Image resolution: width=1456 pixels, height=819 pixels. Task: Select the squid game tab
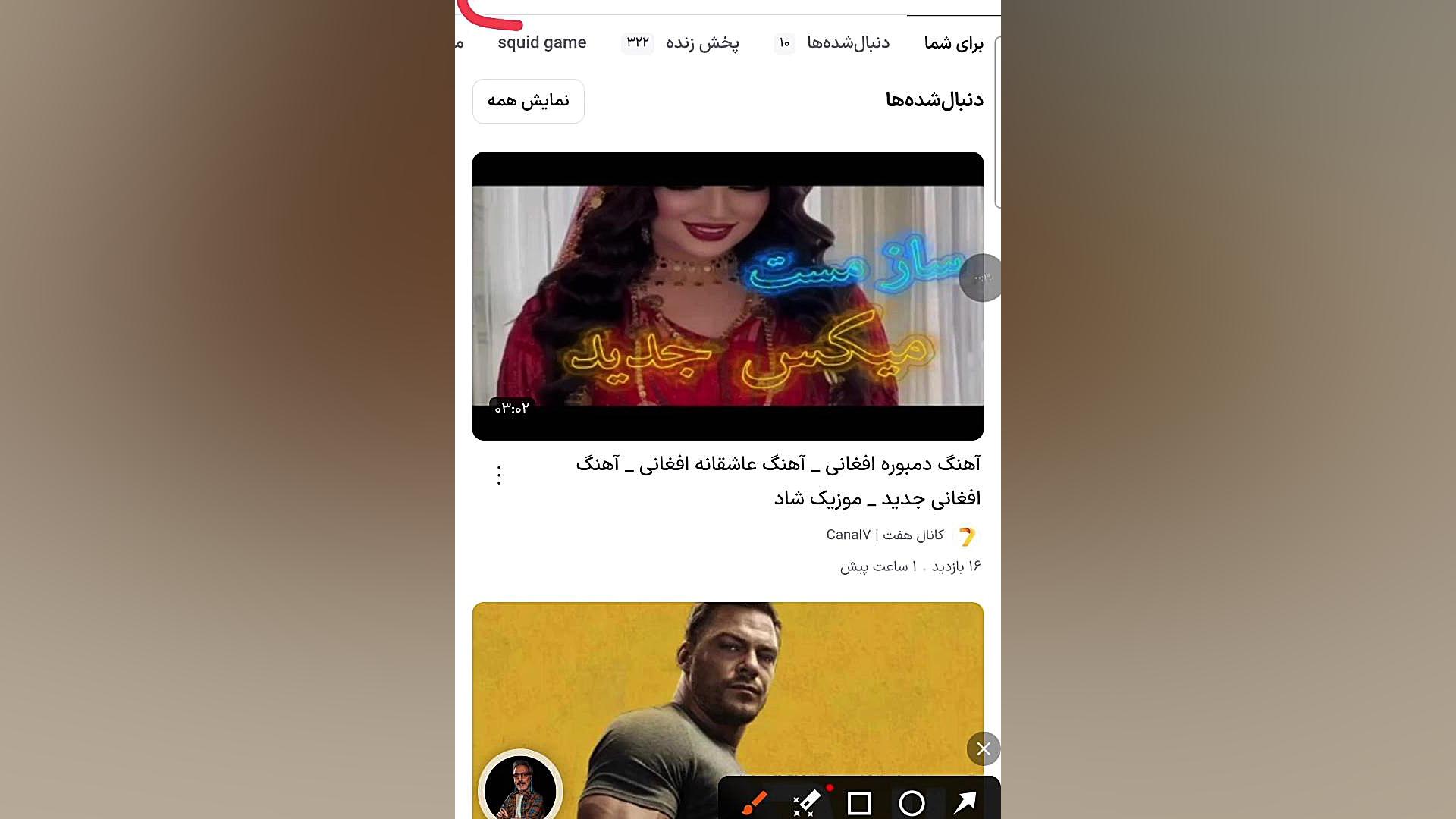pos(541,43)
